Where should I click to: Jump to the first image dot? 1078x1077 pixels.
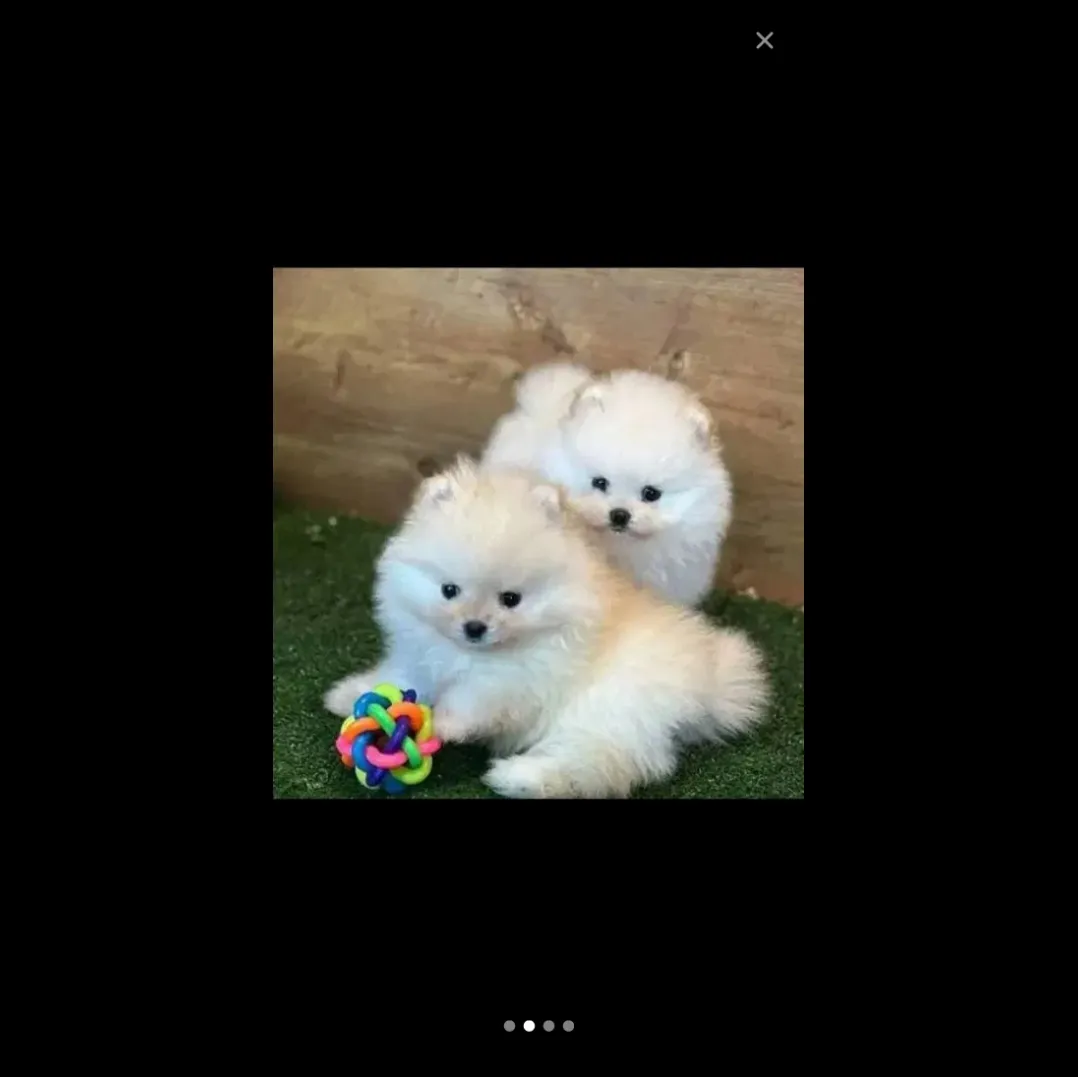(509, 1025)
